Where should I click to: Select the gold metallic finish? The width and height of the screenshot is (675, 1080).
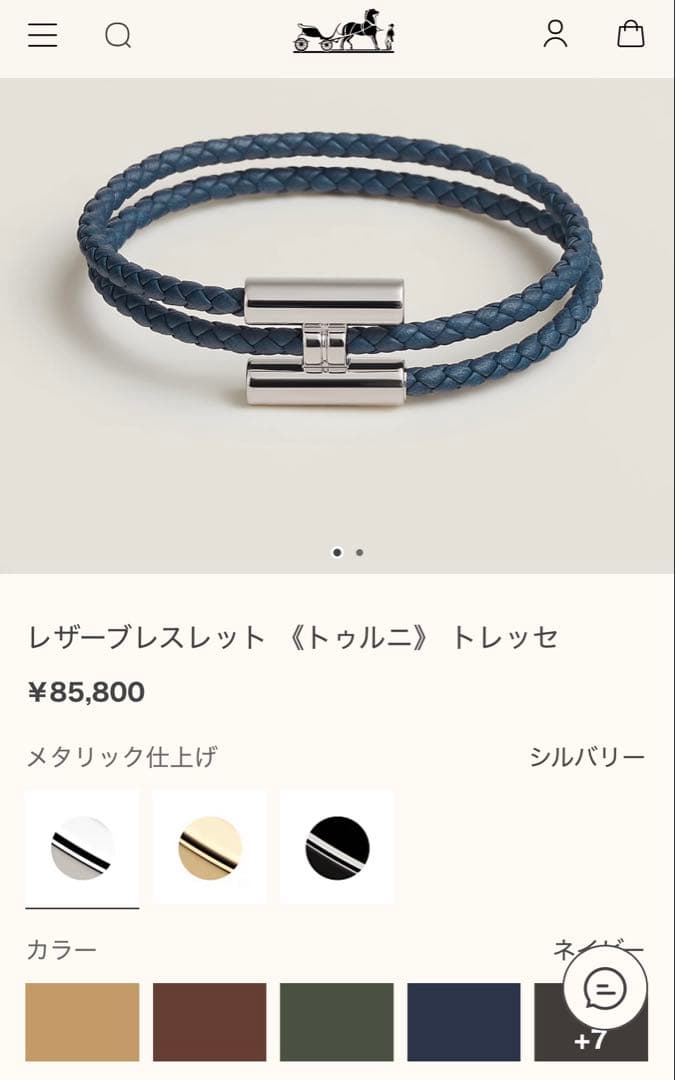pyautogui.click(x=210, y=848)
